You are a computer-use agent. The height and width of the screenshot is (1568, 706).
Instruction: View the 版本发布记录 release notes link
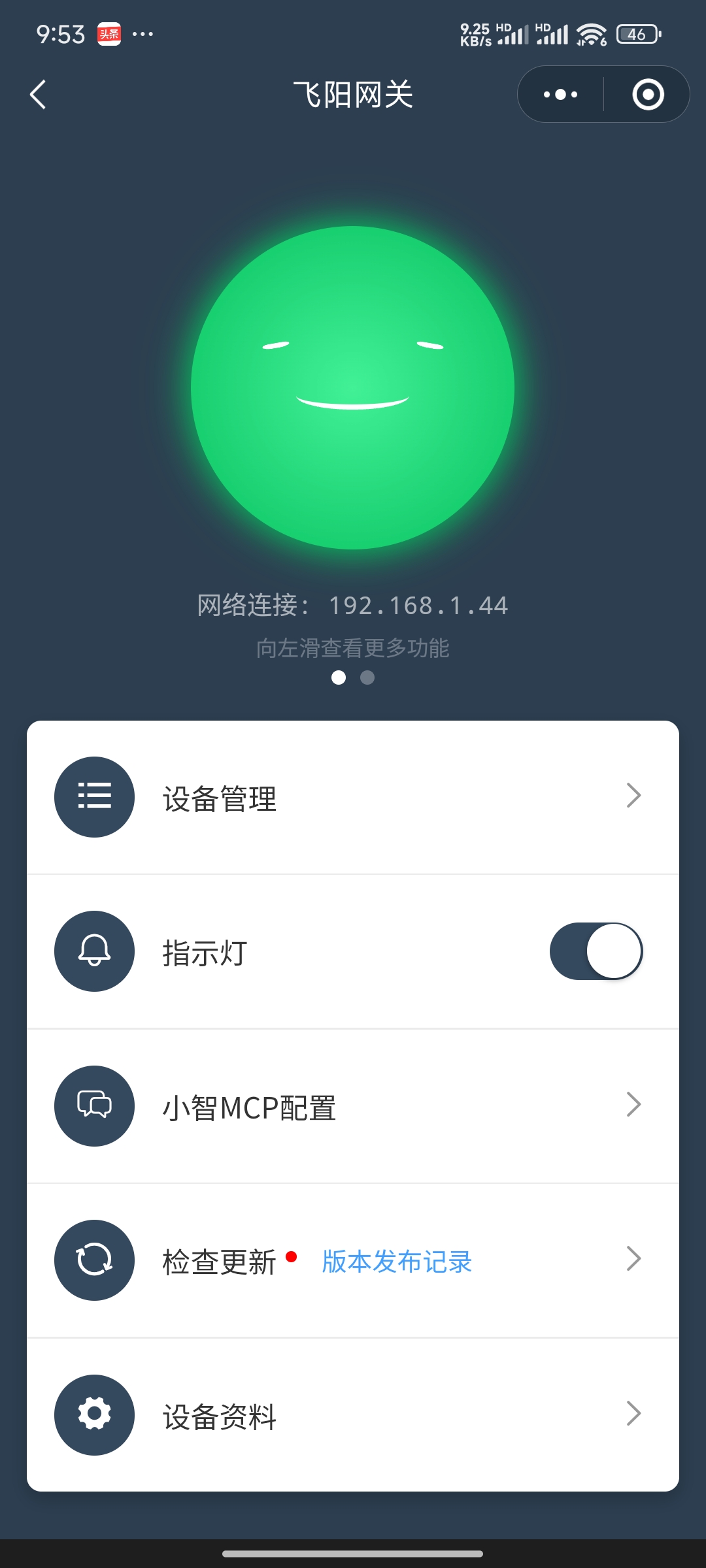tap(397, 1262)
